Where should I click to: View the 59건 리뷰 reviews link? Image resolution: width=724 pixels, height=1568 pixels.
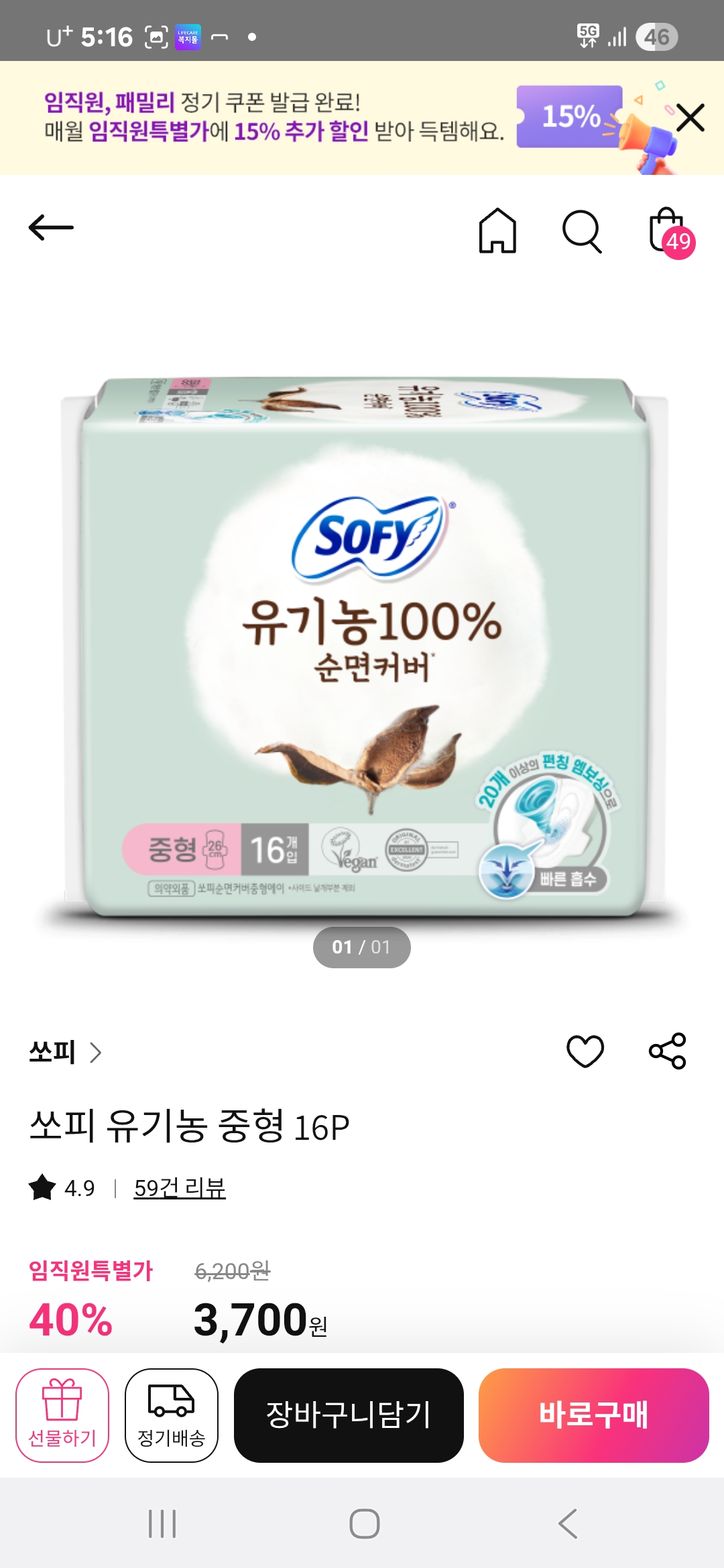click(x=180, y=1188)
